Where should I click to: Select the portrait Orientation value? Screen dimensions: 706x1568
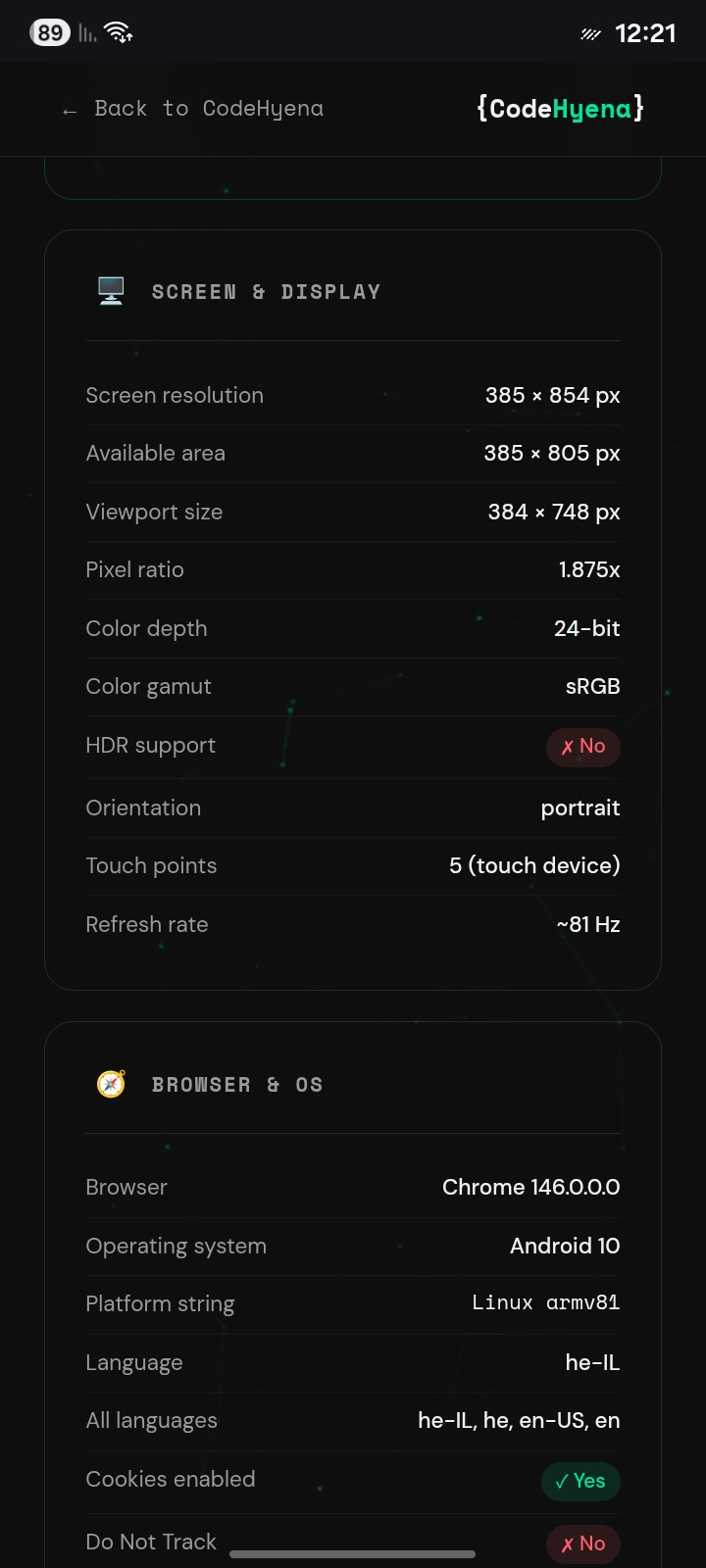tap(580, 808)
